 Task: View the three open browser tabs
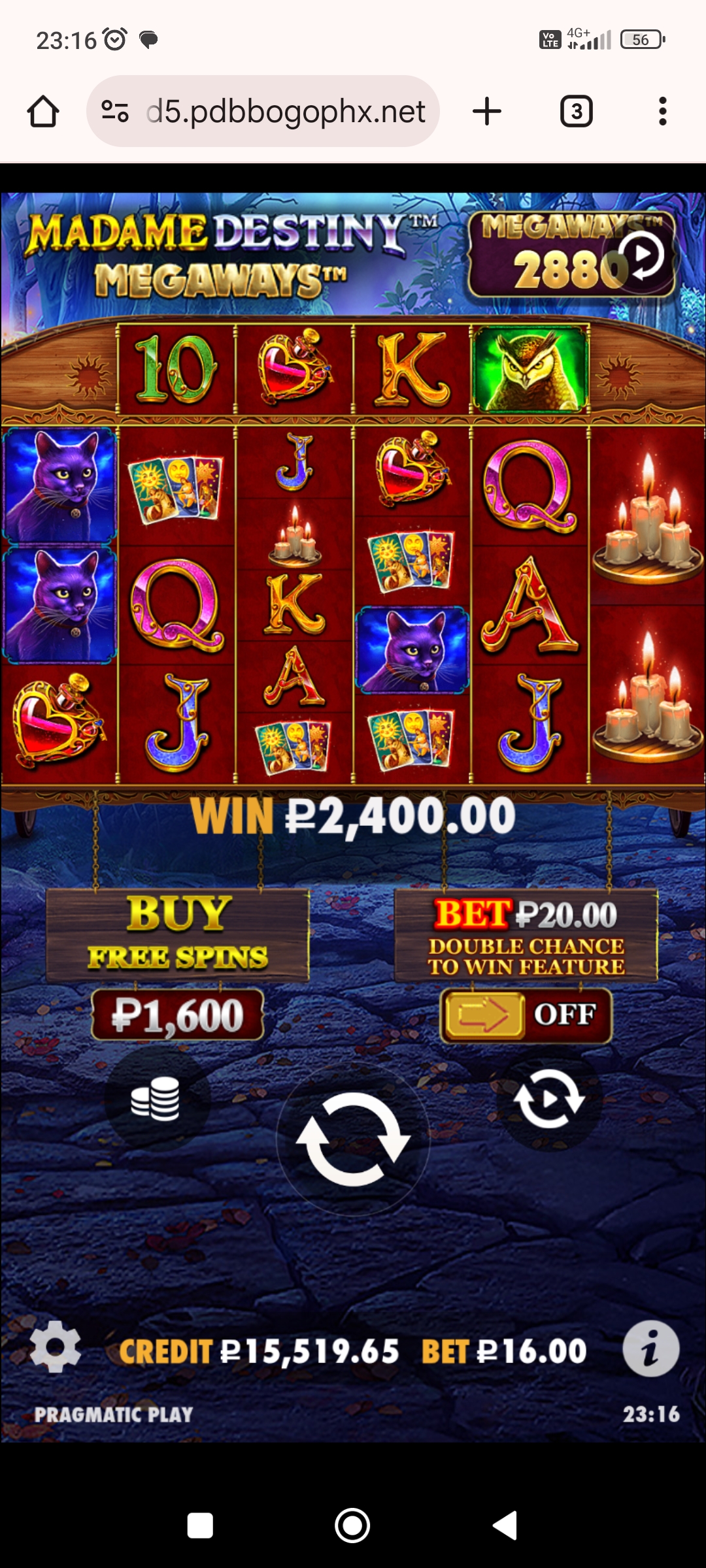pos(577,111)
